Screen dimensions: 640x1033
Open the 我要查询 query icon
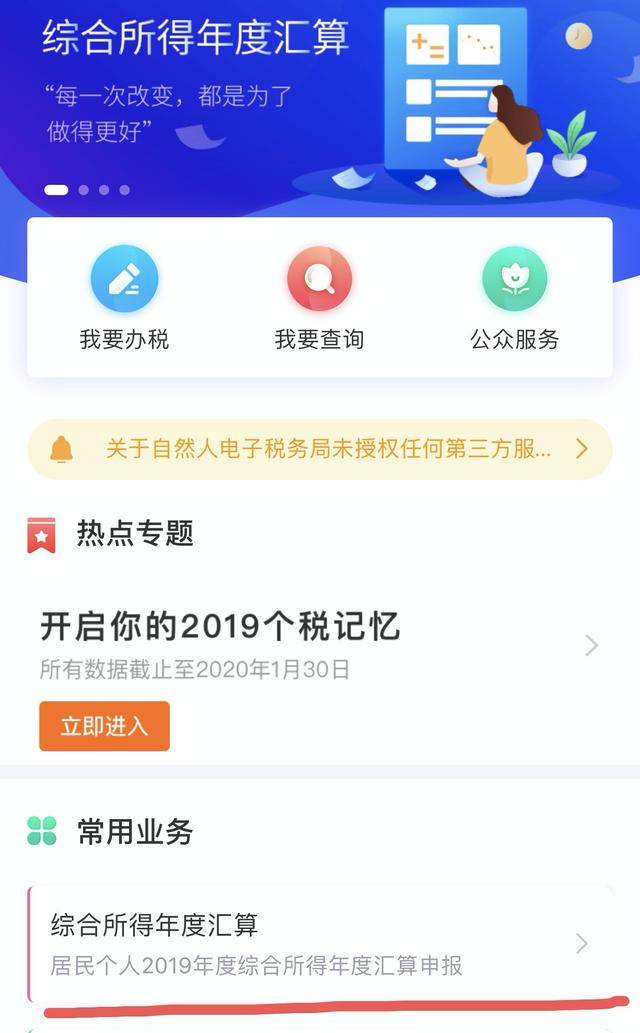319,279
